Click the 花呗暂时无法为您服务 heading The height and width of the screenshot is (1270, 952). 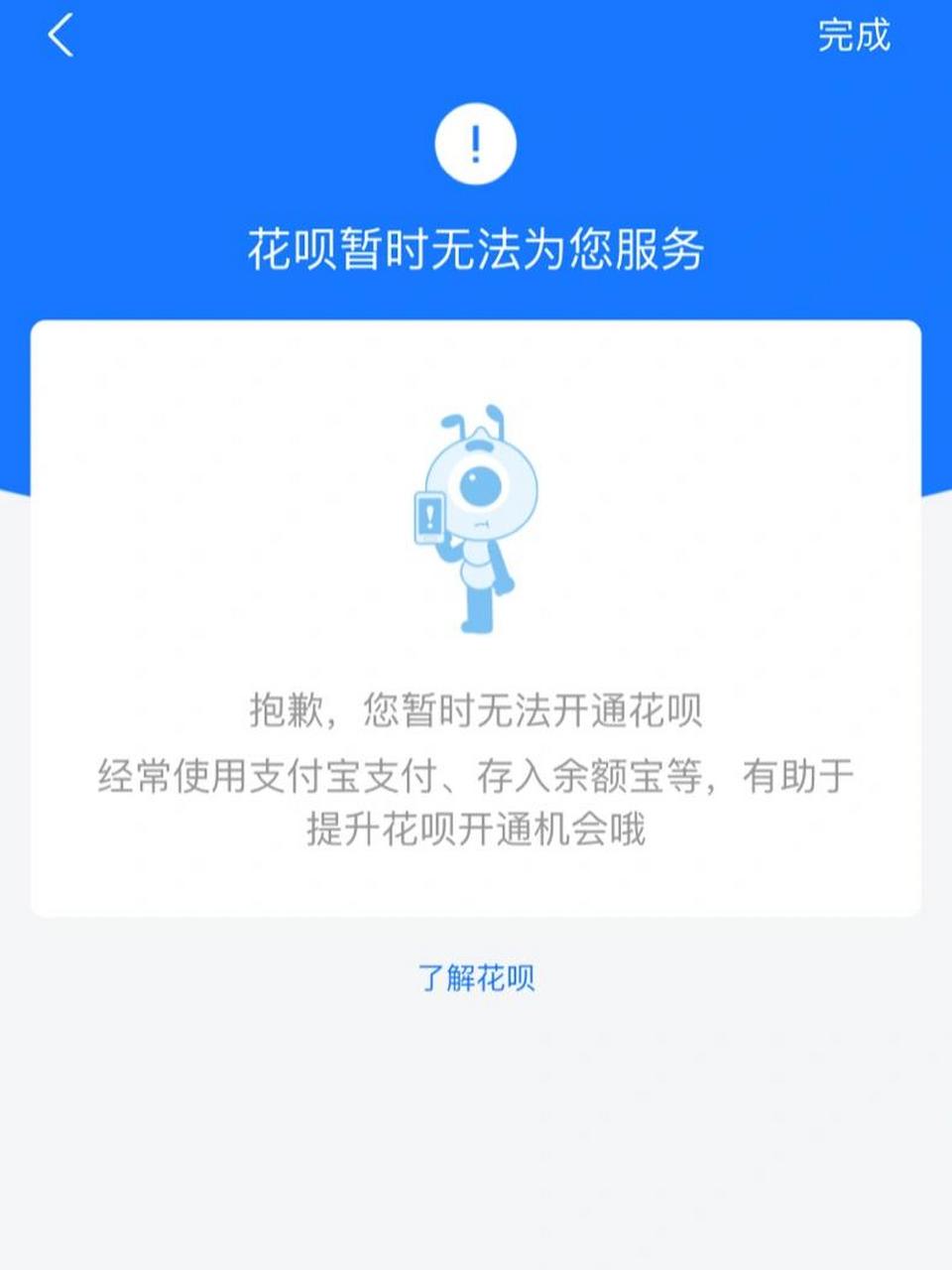476,248
